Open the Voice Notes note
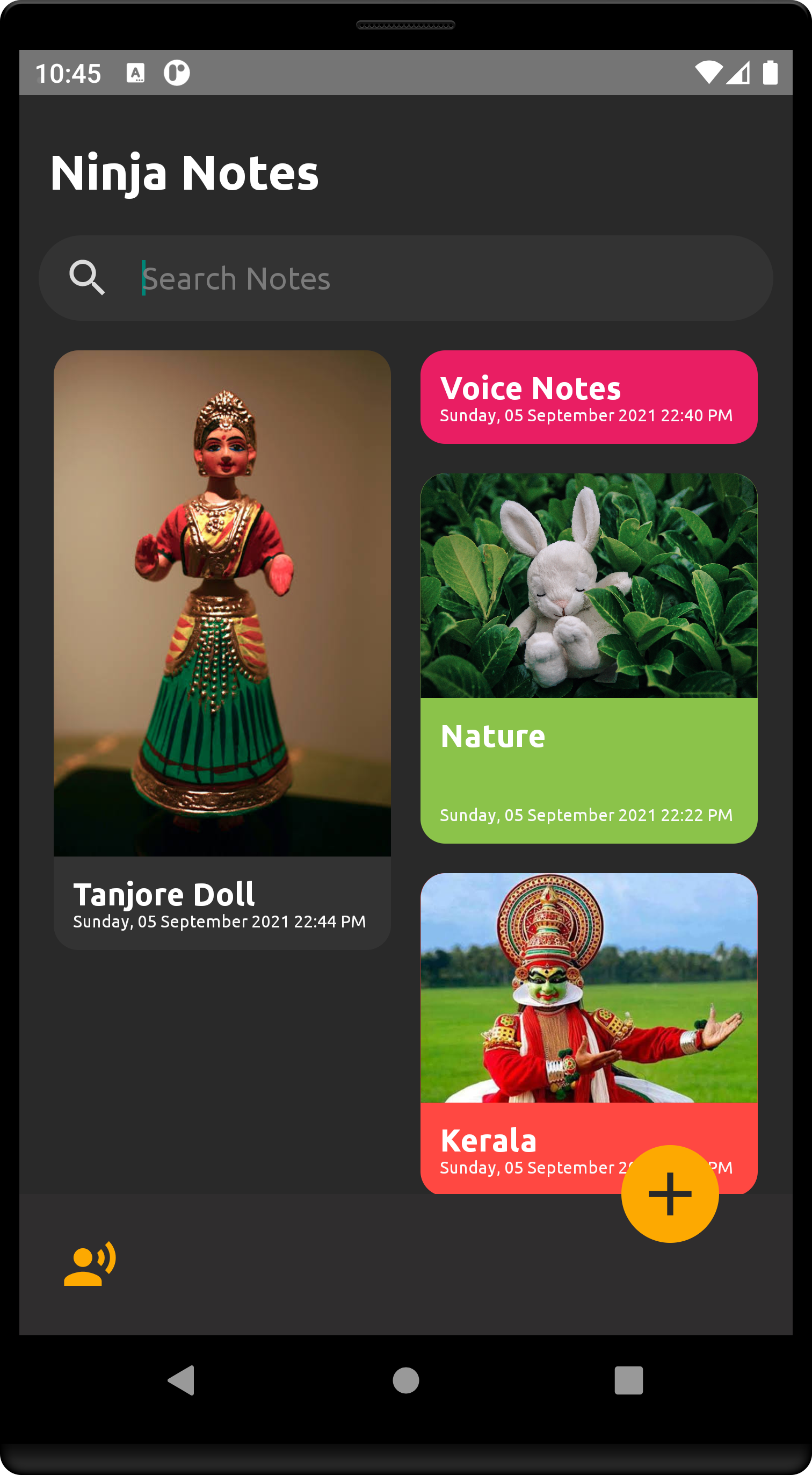 pyautogui.click(x=588, y=397)
